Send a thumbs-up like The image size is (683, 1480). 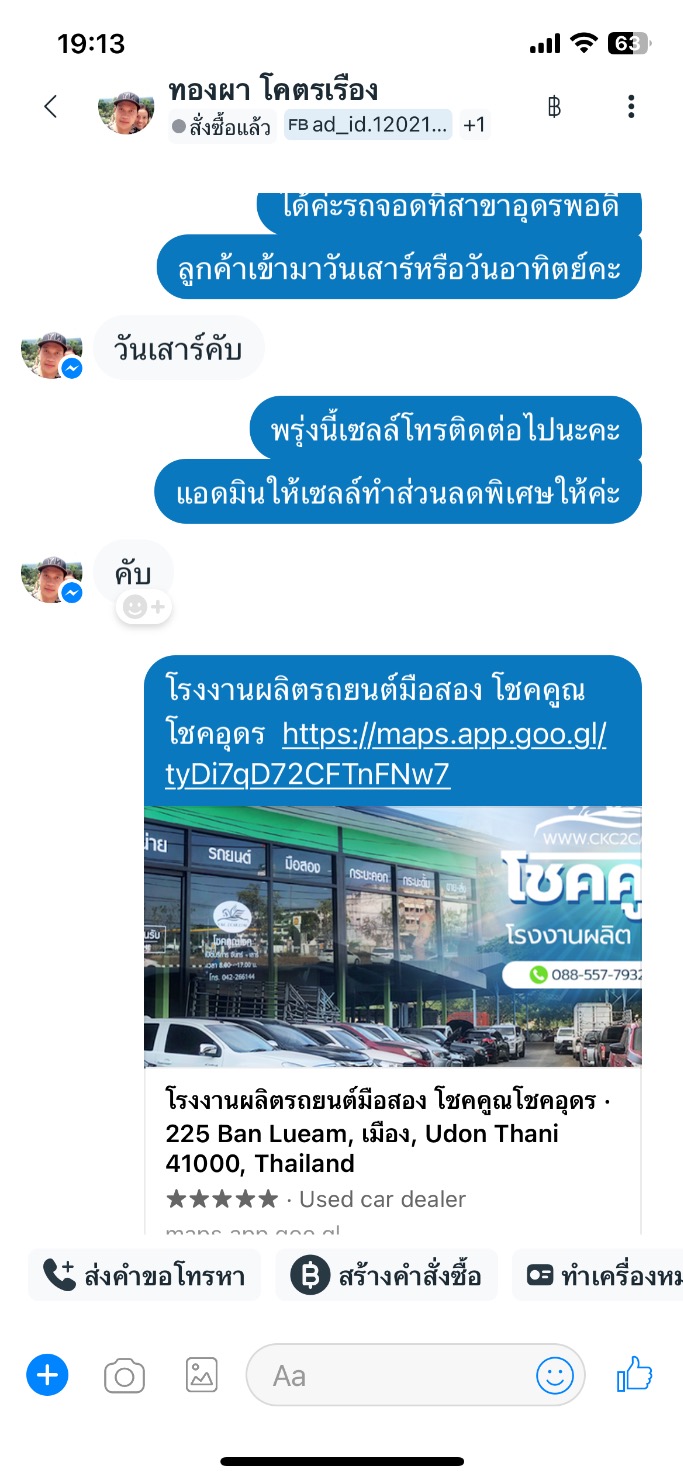[x=634, y=1376]
